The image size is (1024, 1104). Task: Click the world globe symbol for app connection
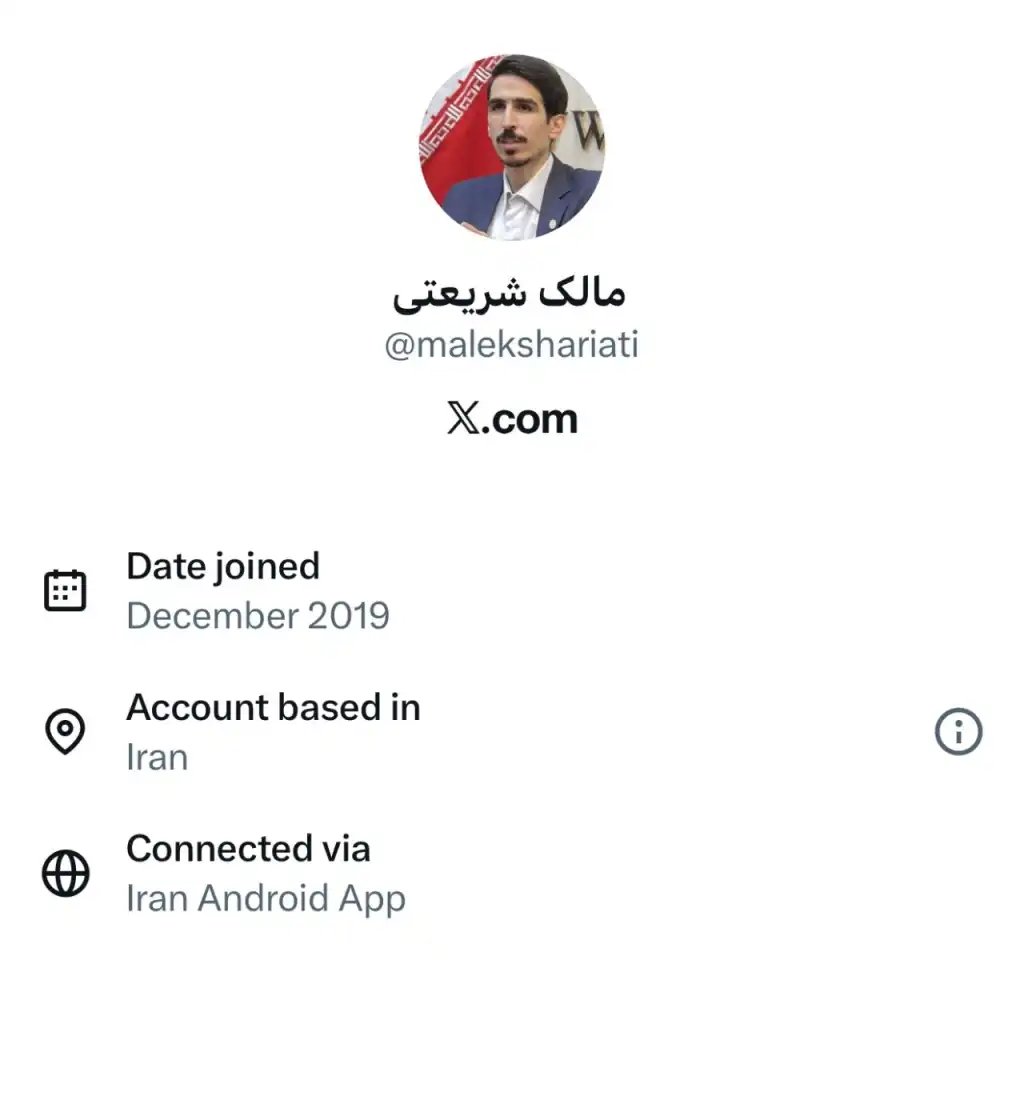[63, 872]
